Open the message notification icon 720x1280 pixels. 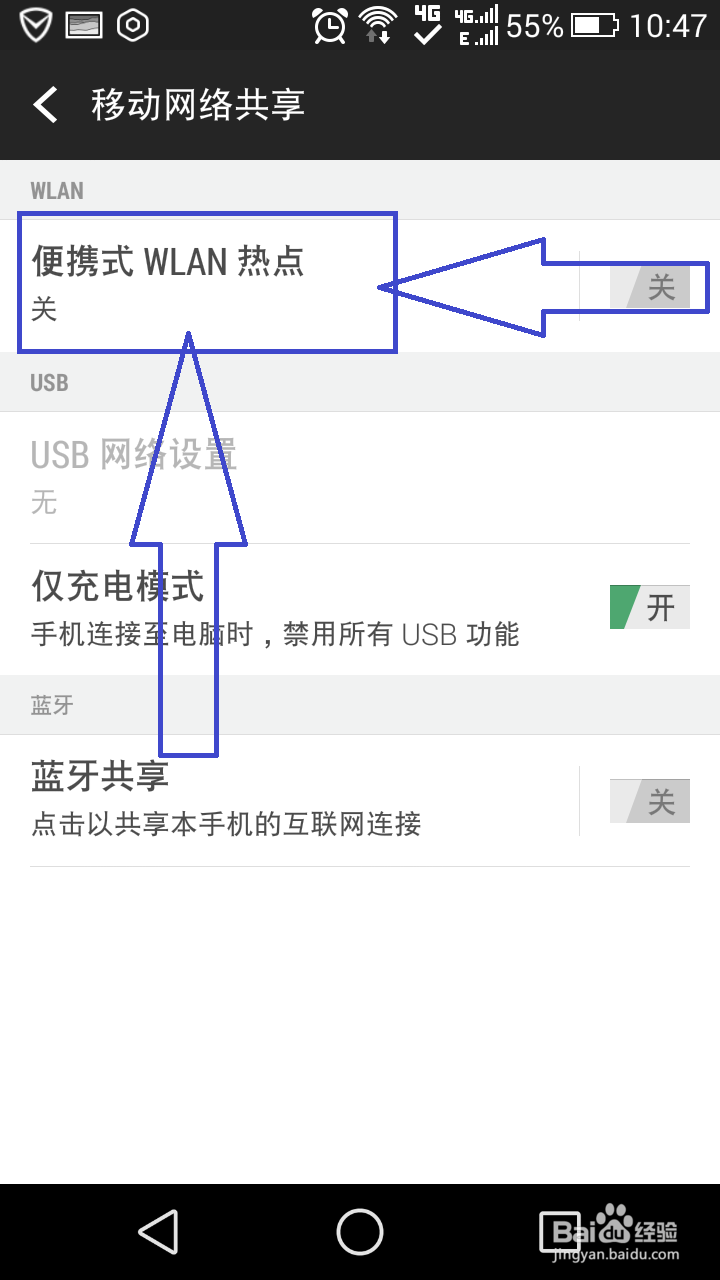[x=85, y=25]
